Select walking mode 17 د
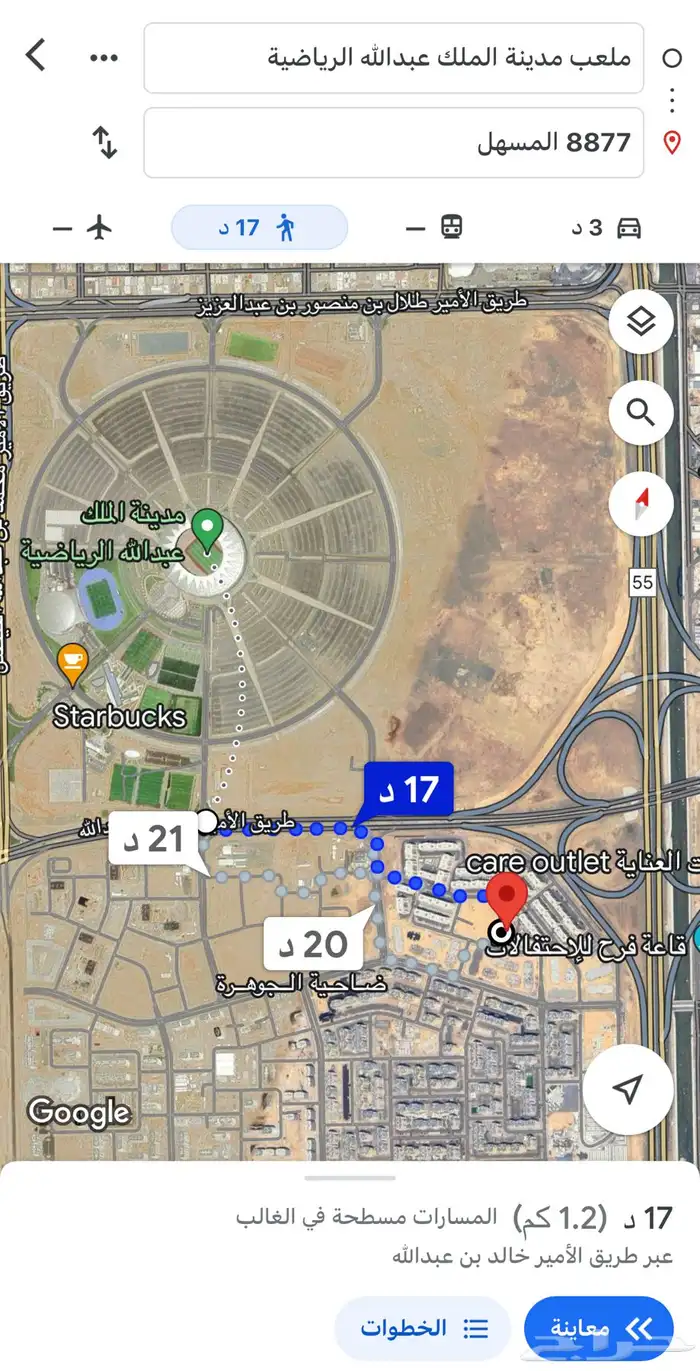Screen dimensions: 700x1371 click(259, 228)
